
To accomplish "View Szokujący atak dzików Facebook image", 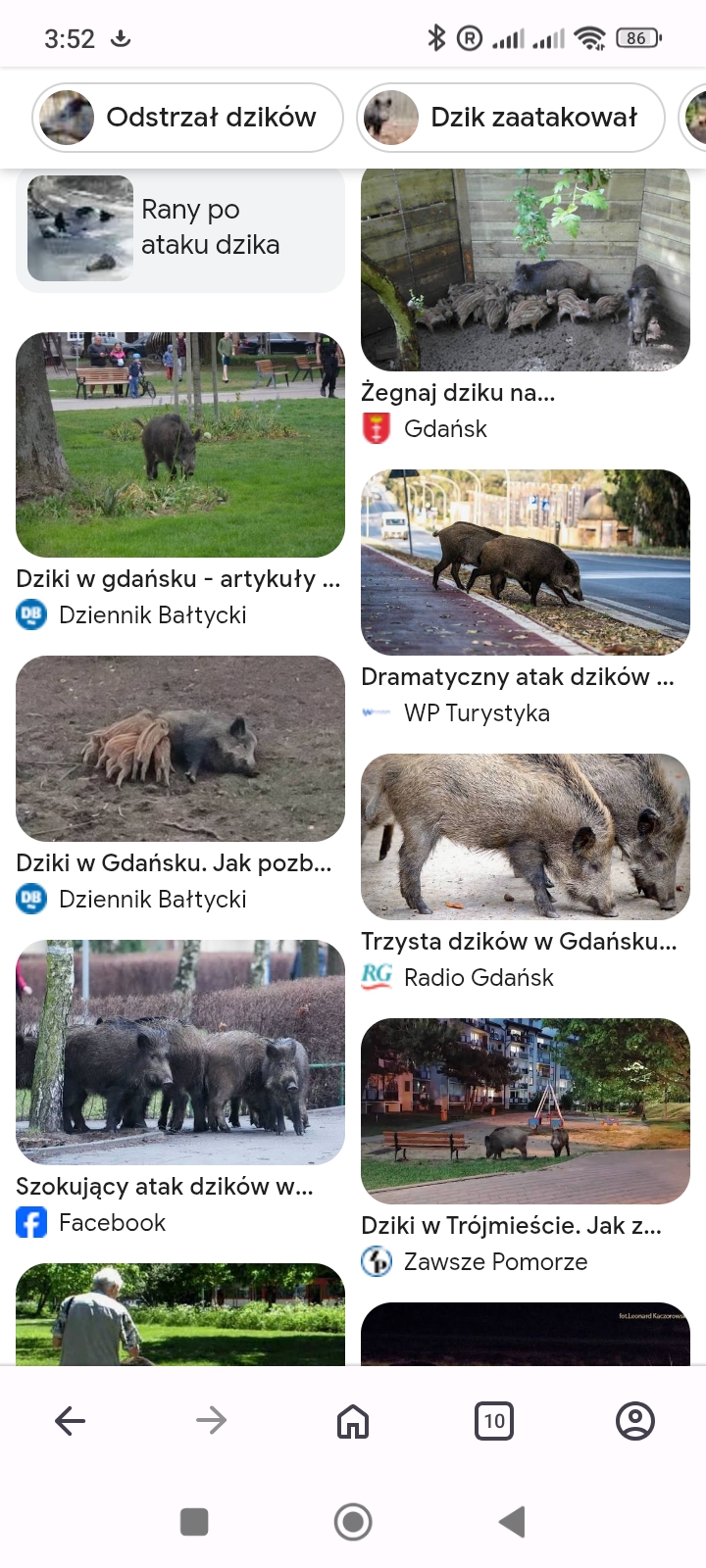I will pyautogui.click(x=180, y=1052).
